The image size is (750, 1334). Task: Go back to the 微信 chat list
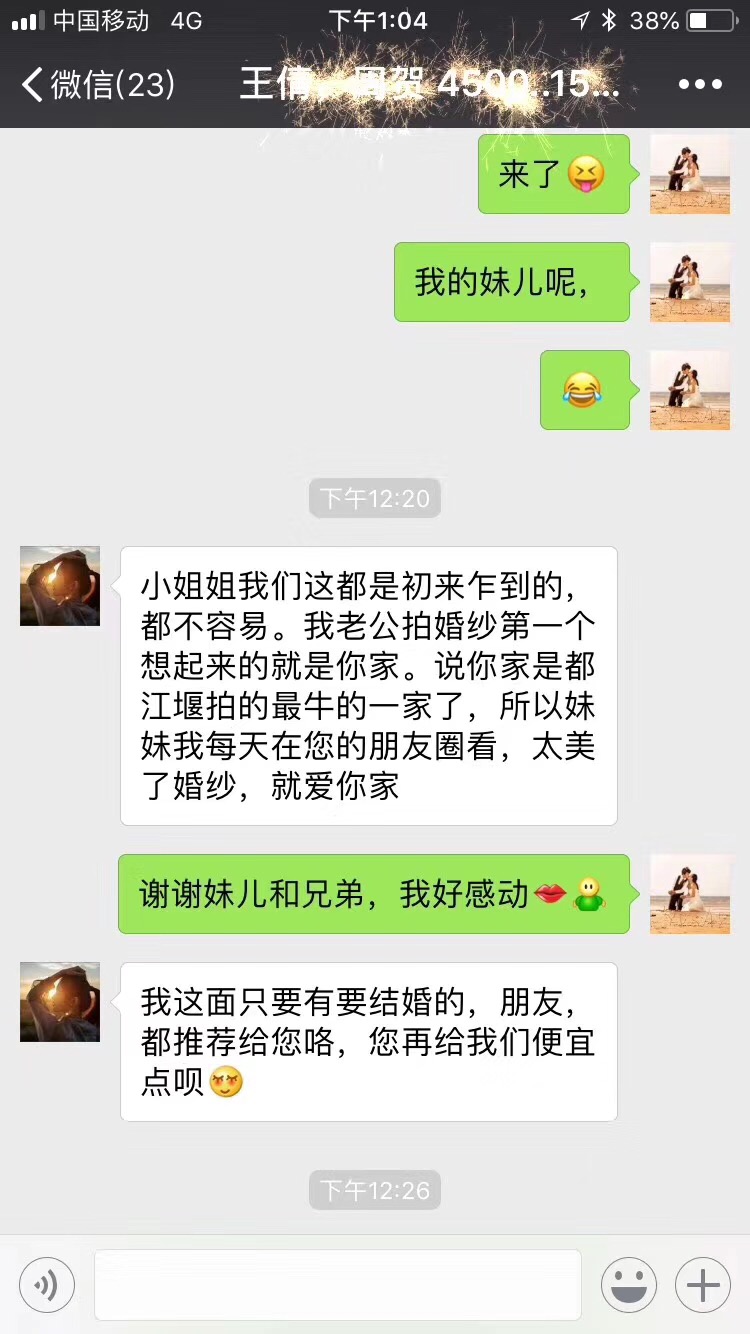(95, 85)
